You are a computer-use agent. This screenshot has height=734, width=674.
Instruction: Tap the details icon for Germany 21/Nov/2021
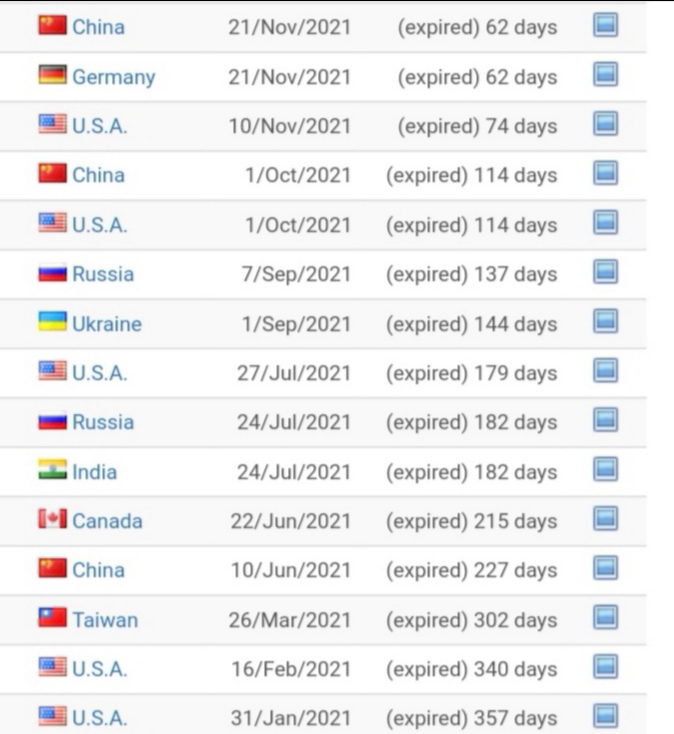click(605, 76)
